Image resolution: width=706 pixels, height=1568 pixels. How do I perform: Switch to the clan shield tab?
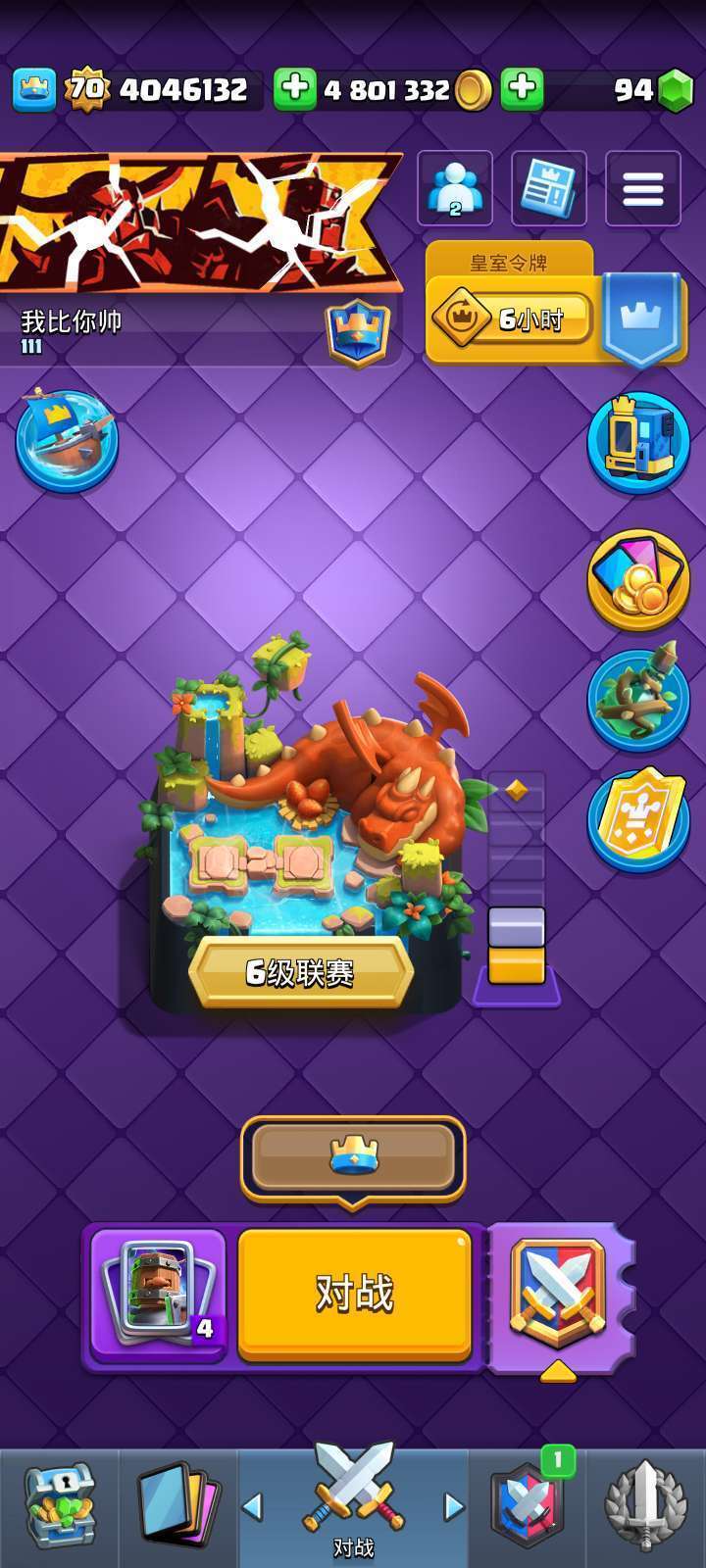(x=528, y=1504)
